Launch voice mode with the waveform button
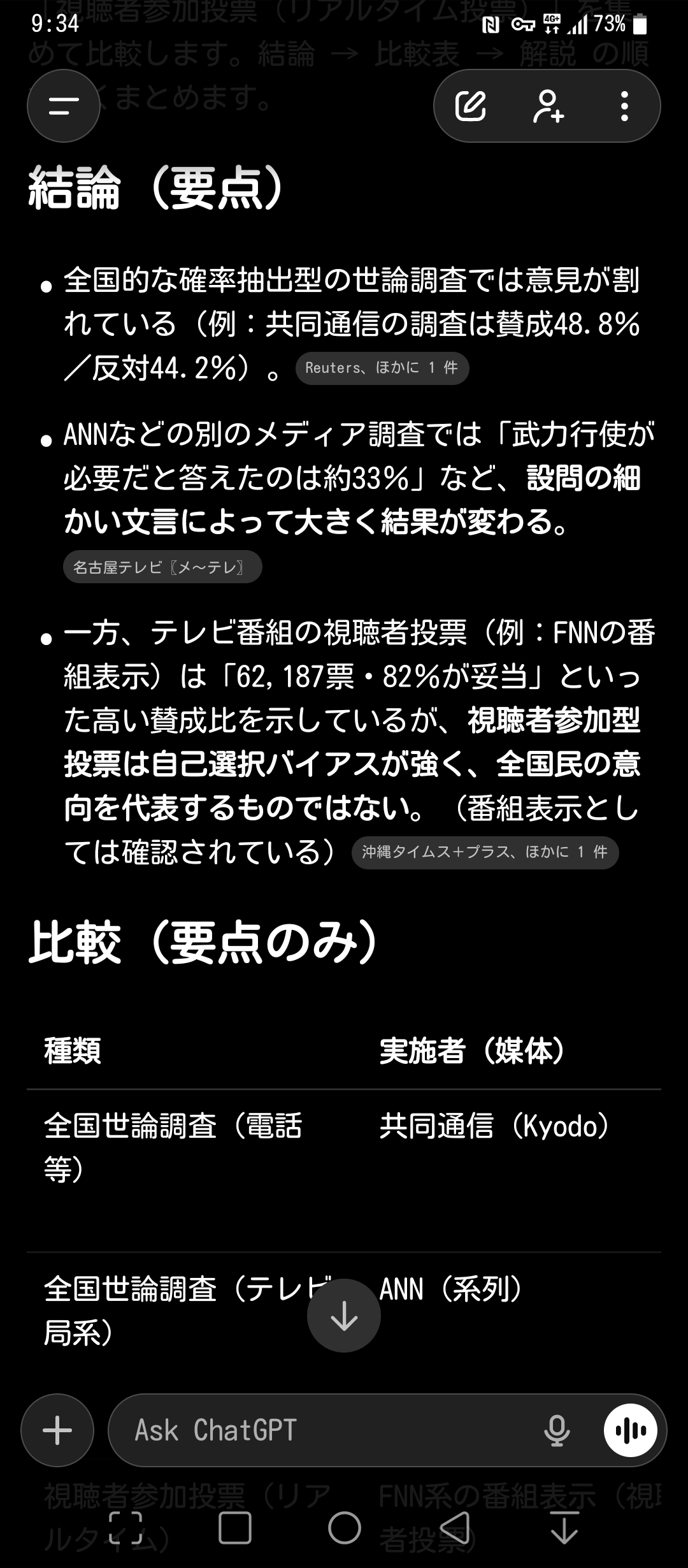This screenshot has width=688, height=1568. tap(631, 1430)
